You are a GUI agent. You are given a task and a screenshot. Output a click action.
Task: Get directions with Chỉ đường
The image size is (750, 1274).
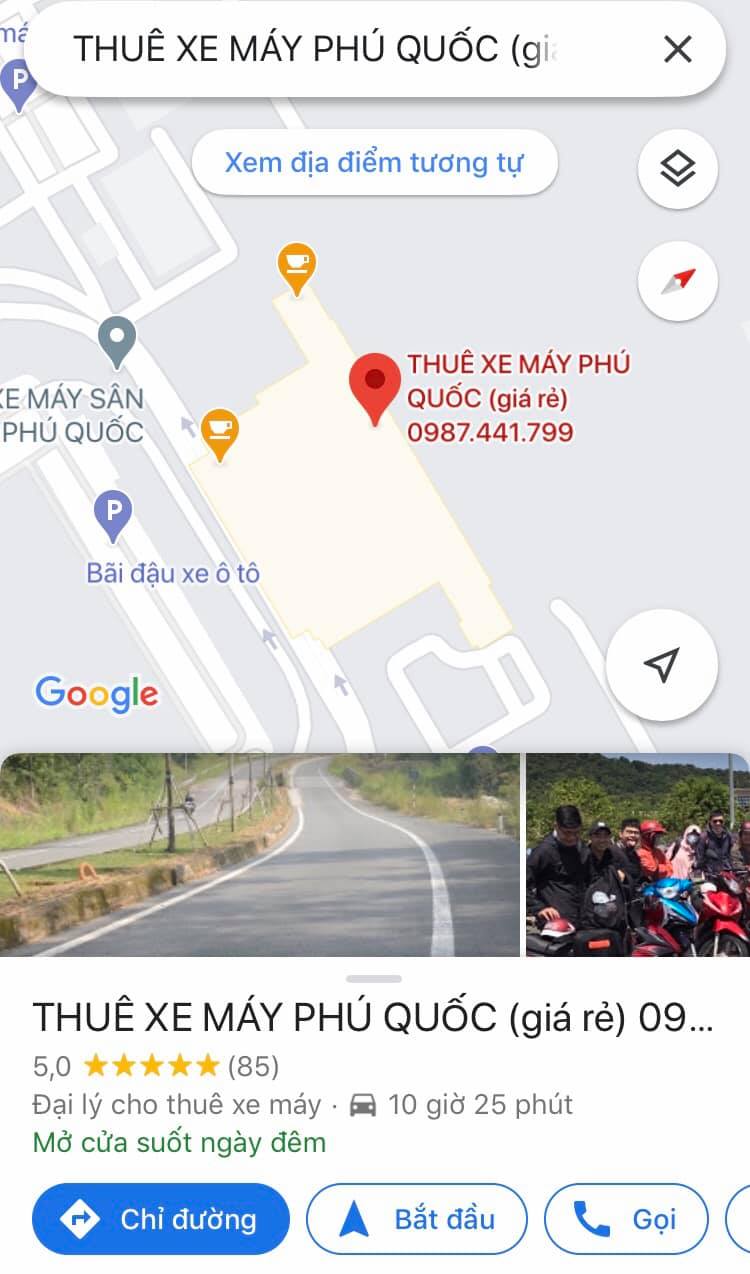[161, 1219]
